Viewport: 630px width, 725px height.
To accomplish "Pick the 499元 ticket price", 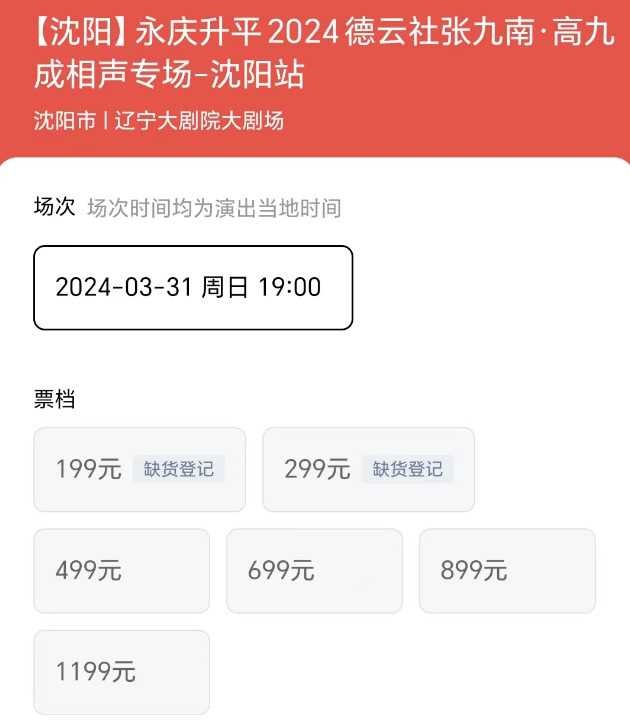I will (122, 571).
